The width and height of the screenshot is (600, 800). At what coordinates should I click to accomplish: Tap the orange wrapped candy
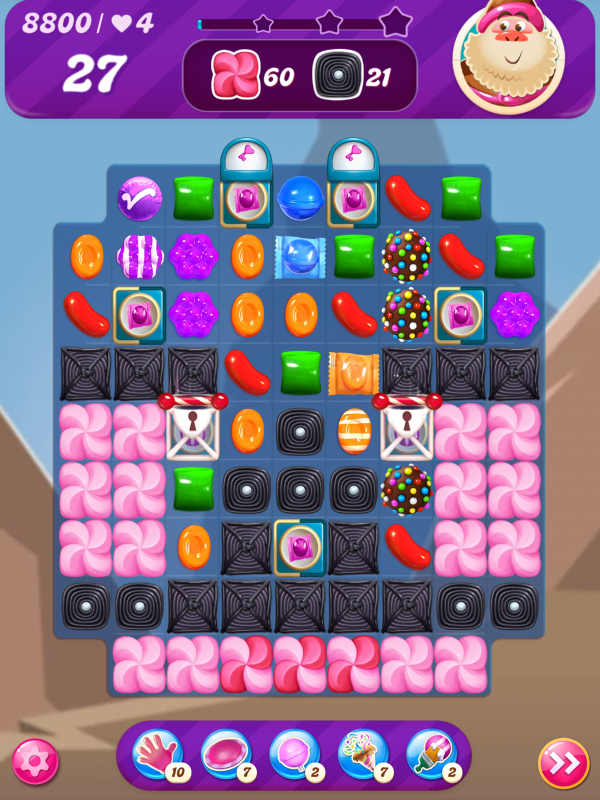click(x=354, y=373)
